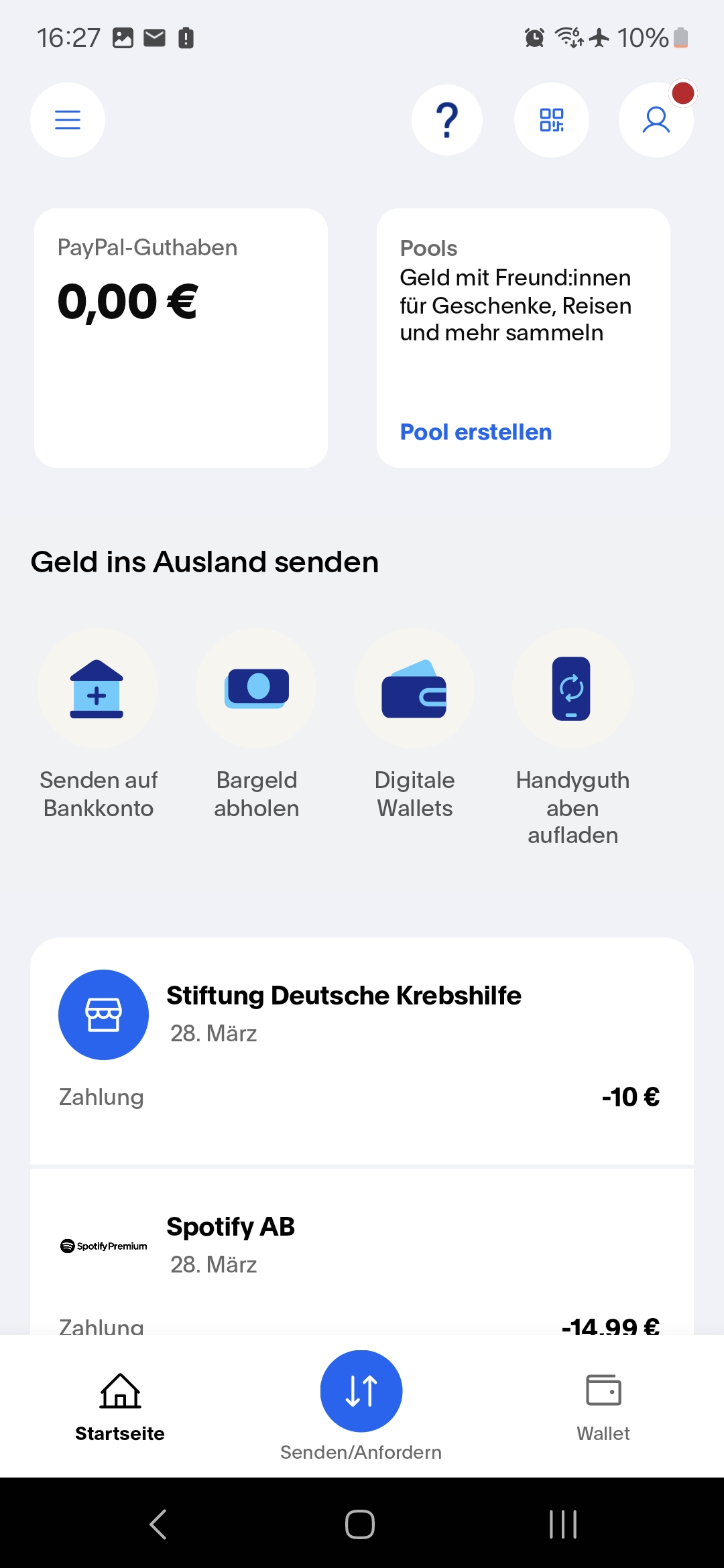The image size is (724, 1568).
Task: Show recent apps from the navigation bar
Action: [x=563, y=1524]
